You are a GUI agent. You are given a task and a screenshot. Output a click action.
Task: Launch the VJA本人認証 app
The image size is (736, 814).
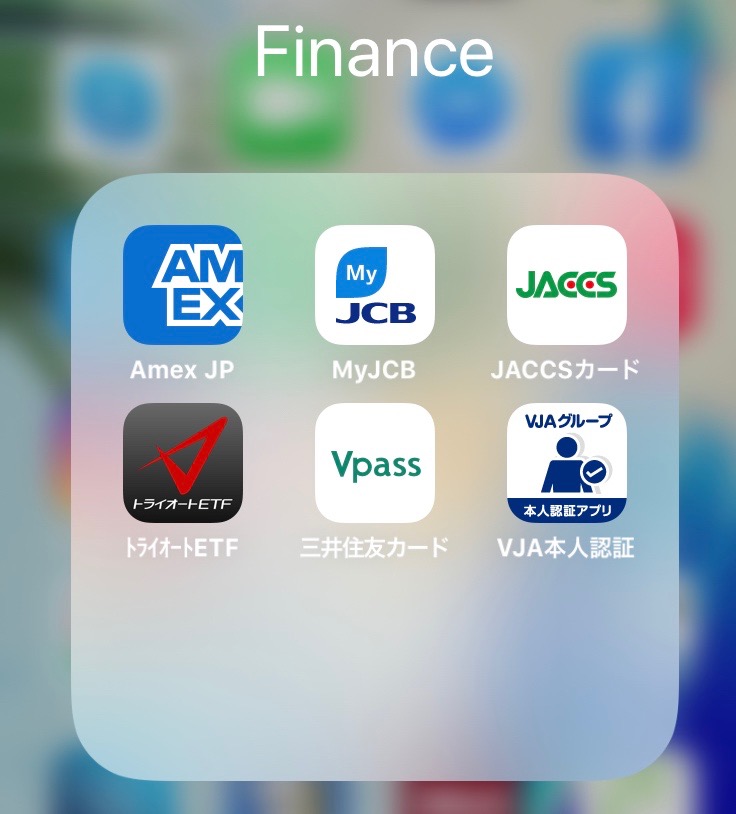click(567, 463)
